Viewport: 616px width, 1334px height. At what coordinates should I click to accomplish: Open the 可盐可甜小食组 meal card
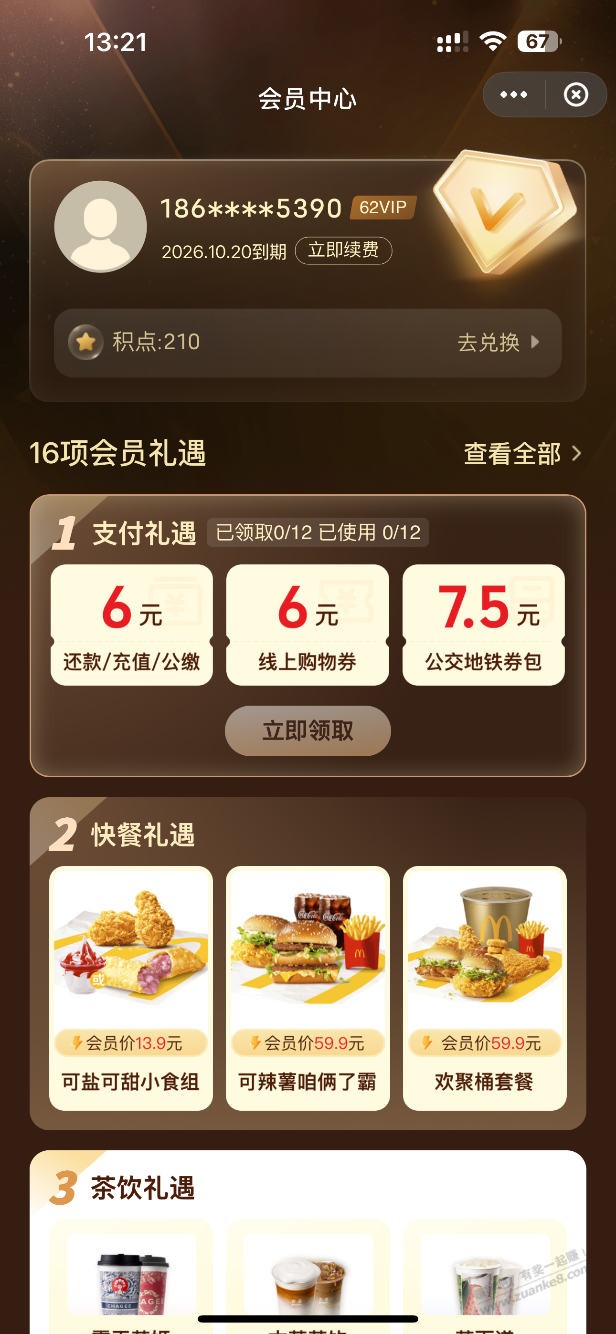[x=131, y=988]
